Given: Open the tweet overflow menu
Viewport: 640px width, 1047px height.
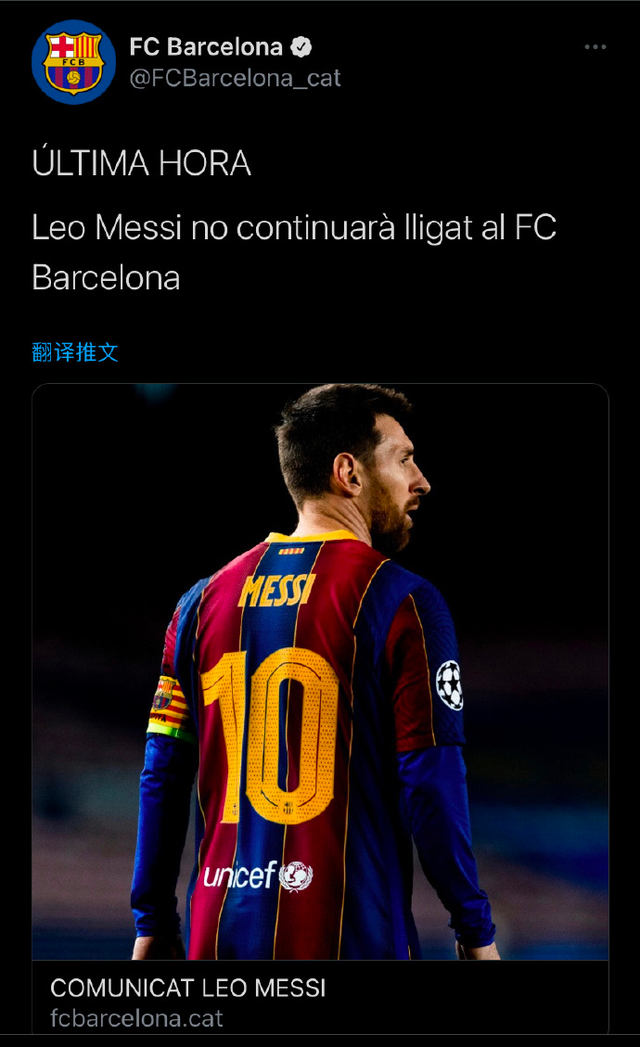Looking at the screenshot, I should 595,47.
